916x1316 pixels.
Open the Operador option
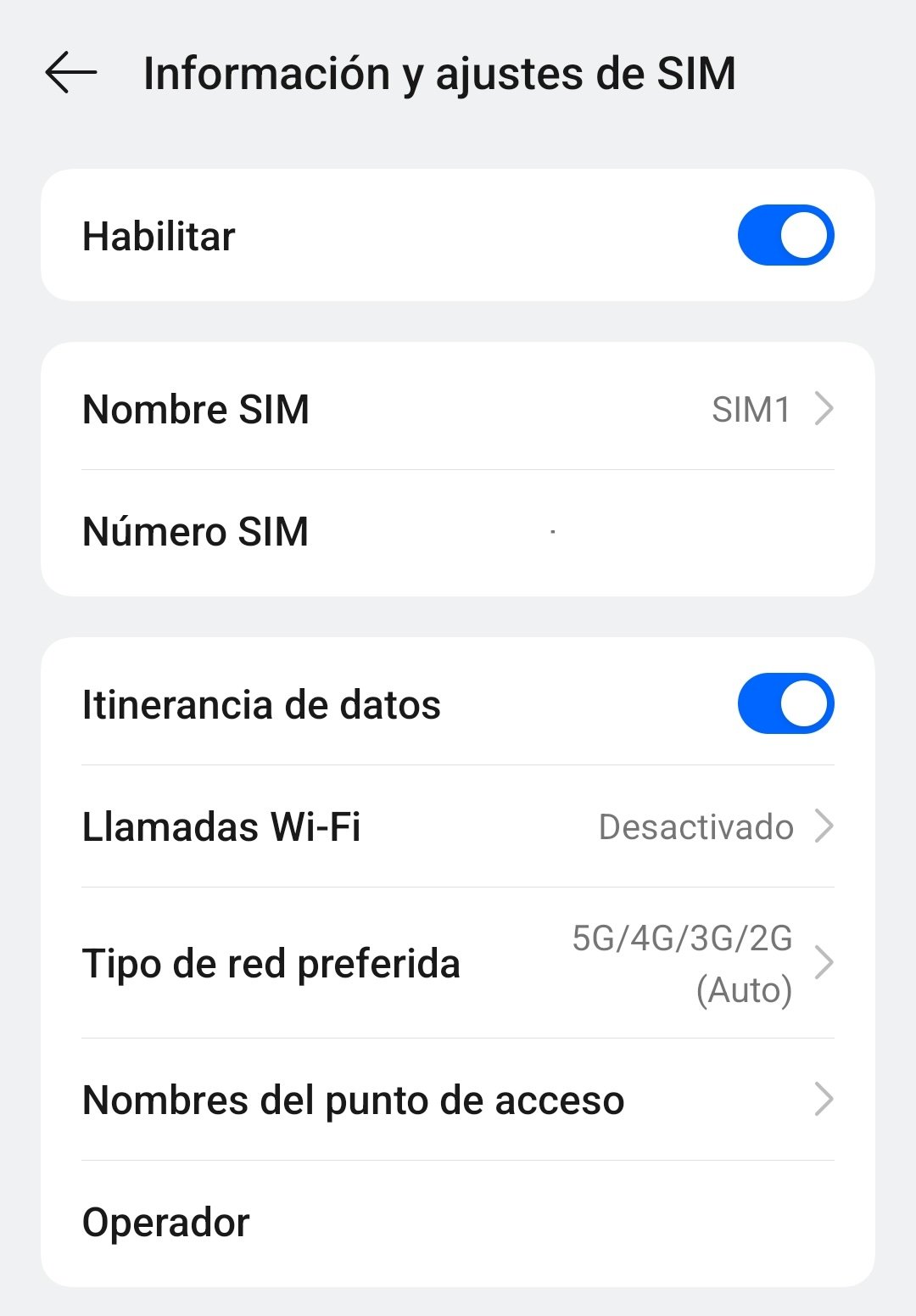coord(458,1222)
